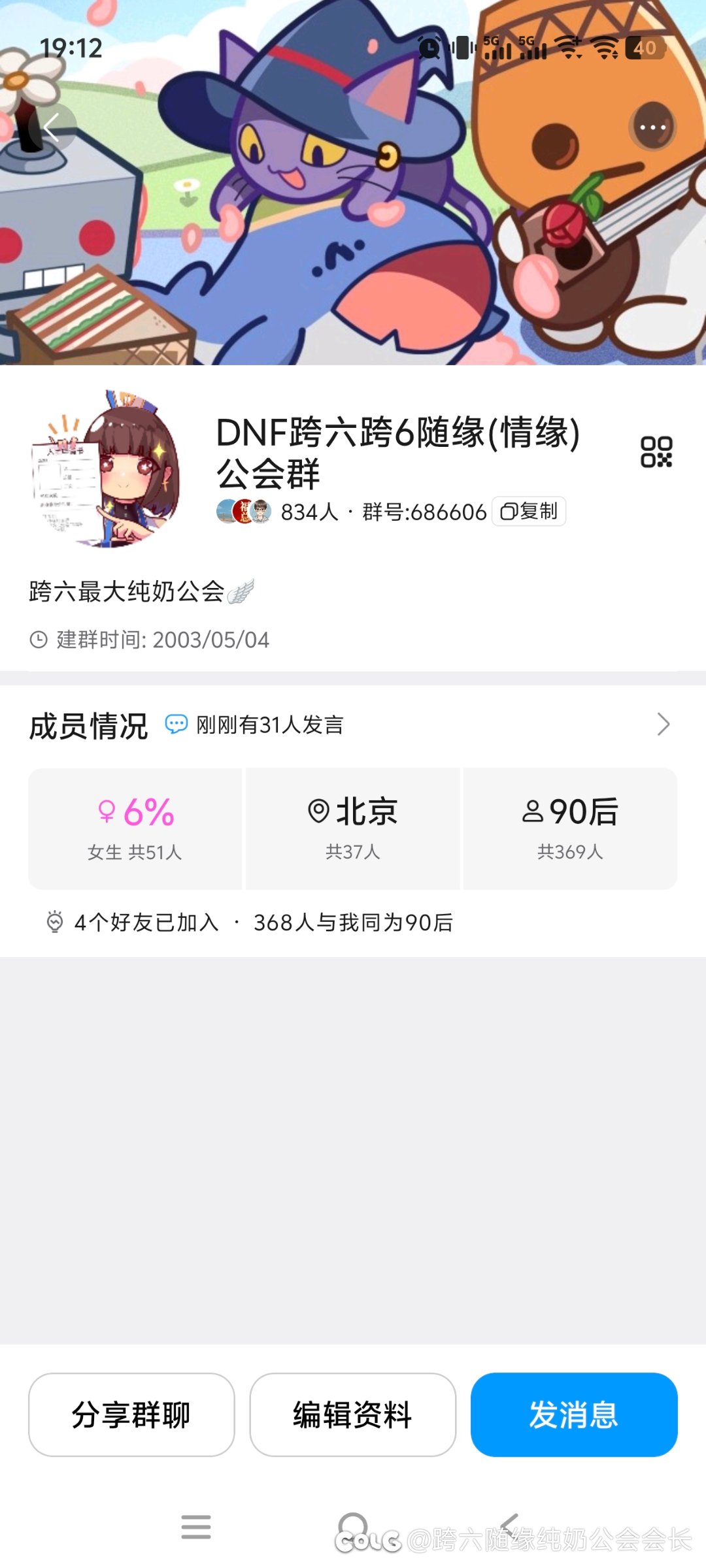Image resolution: width=706 pixels, height=1568 pixels.
Task: Tap the clock icon beside 建群时间
Action: click(x=39, y=641)
